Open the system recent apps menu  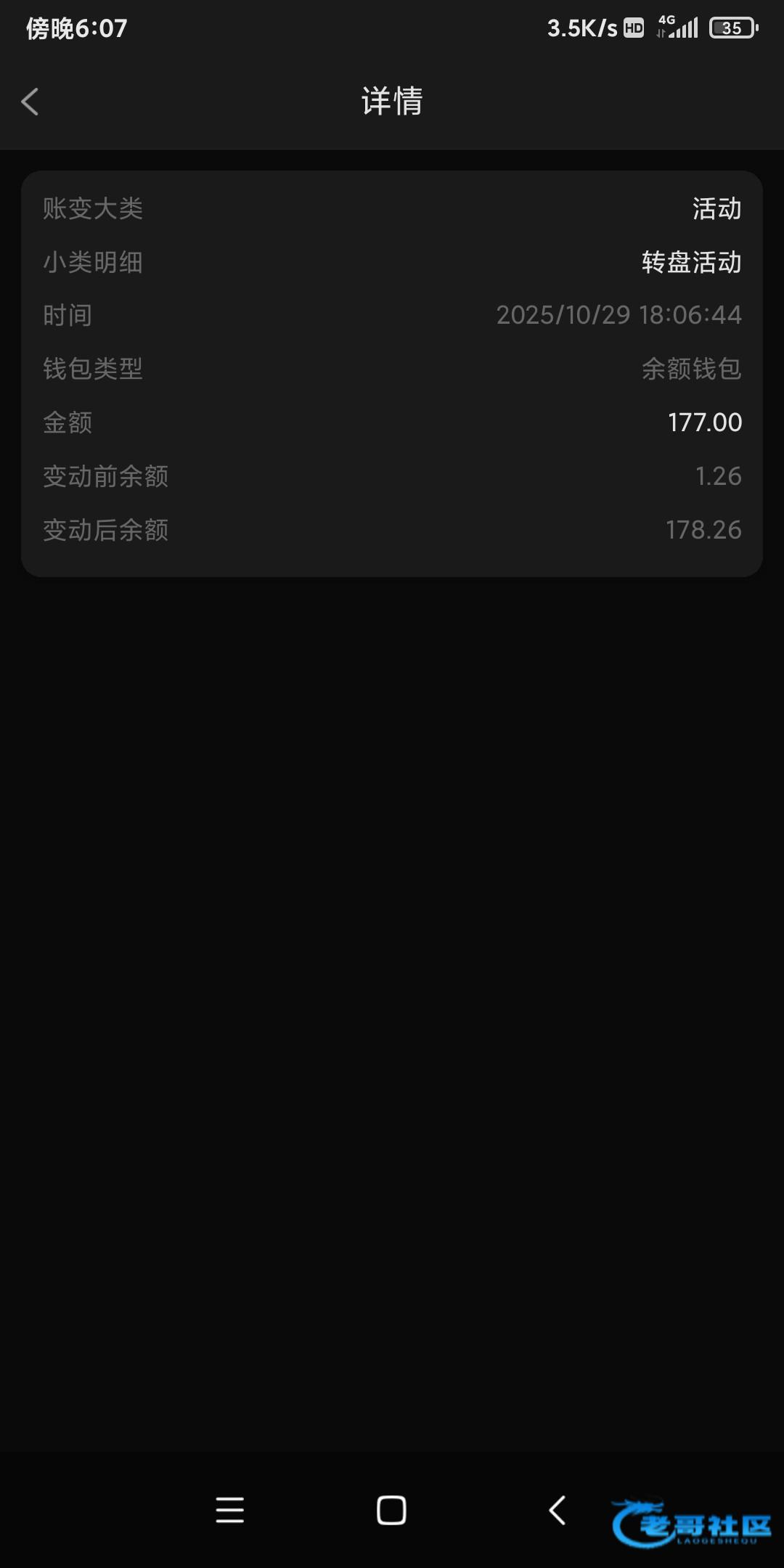point(229,1511)
